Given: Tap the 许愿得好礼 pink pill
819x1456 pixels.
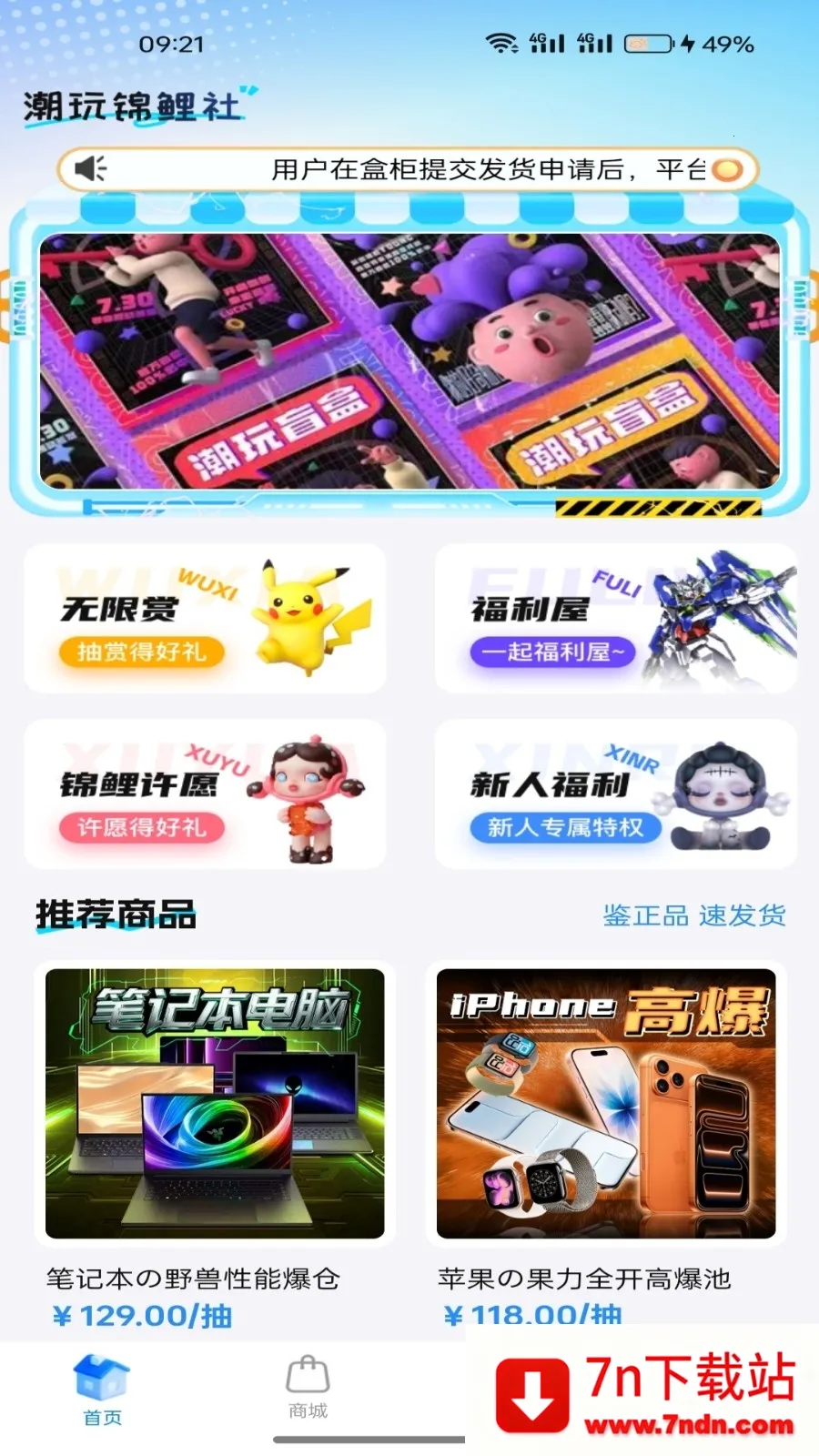Looking at the screenshot, I should [x=141, y=828].
